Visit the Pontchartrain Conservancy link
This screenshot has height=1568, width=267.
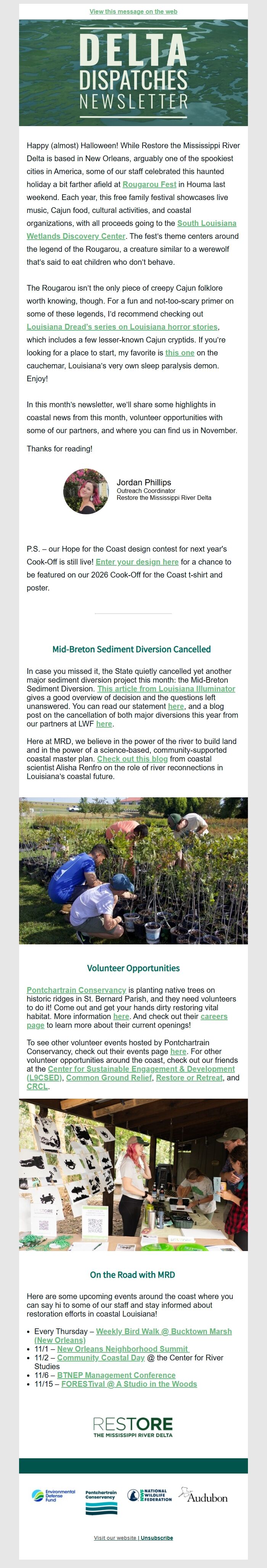point(76,990)
